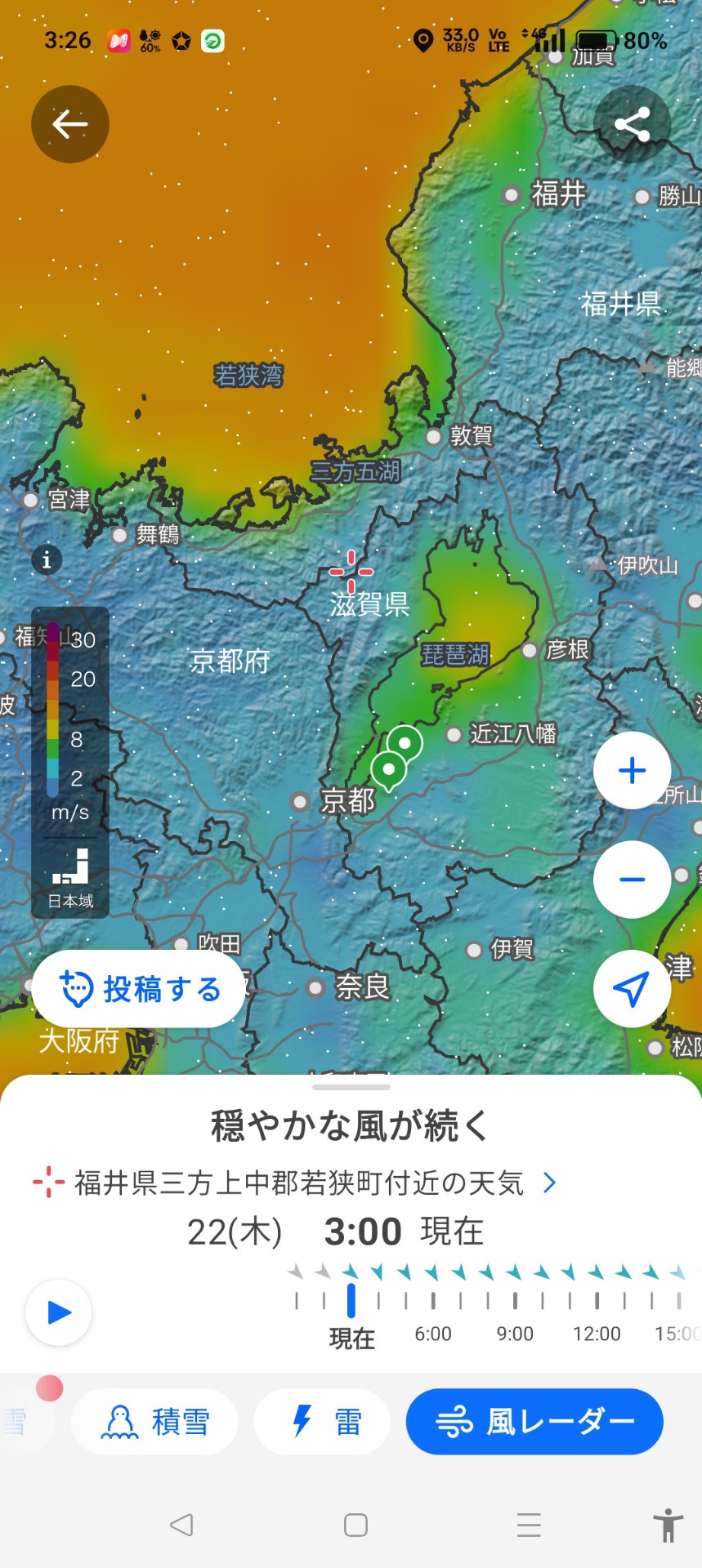702x1568 pixels.
Task: Switch to 積雪 snow depth layer
Action: (x=155, y=1422)
